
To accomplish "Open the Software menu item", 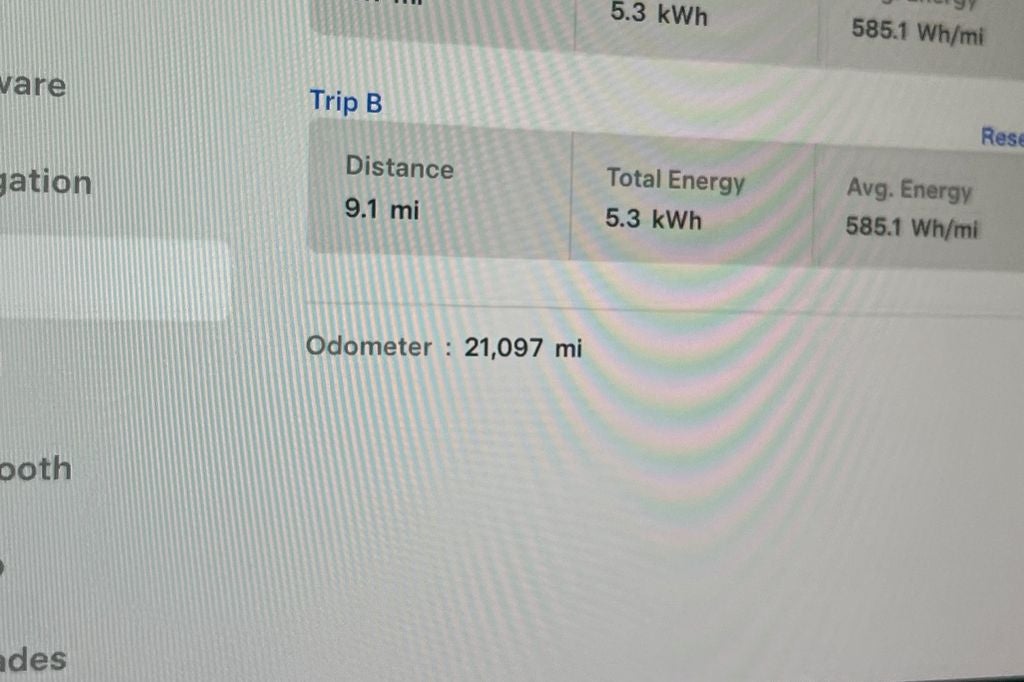I will (33, 85).
